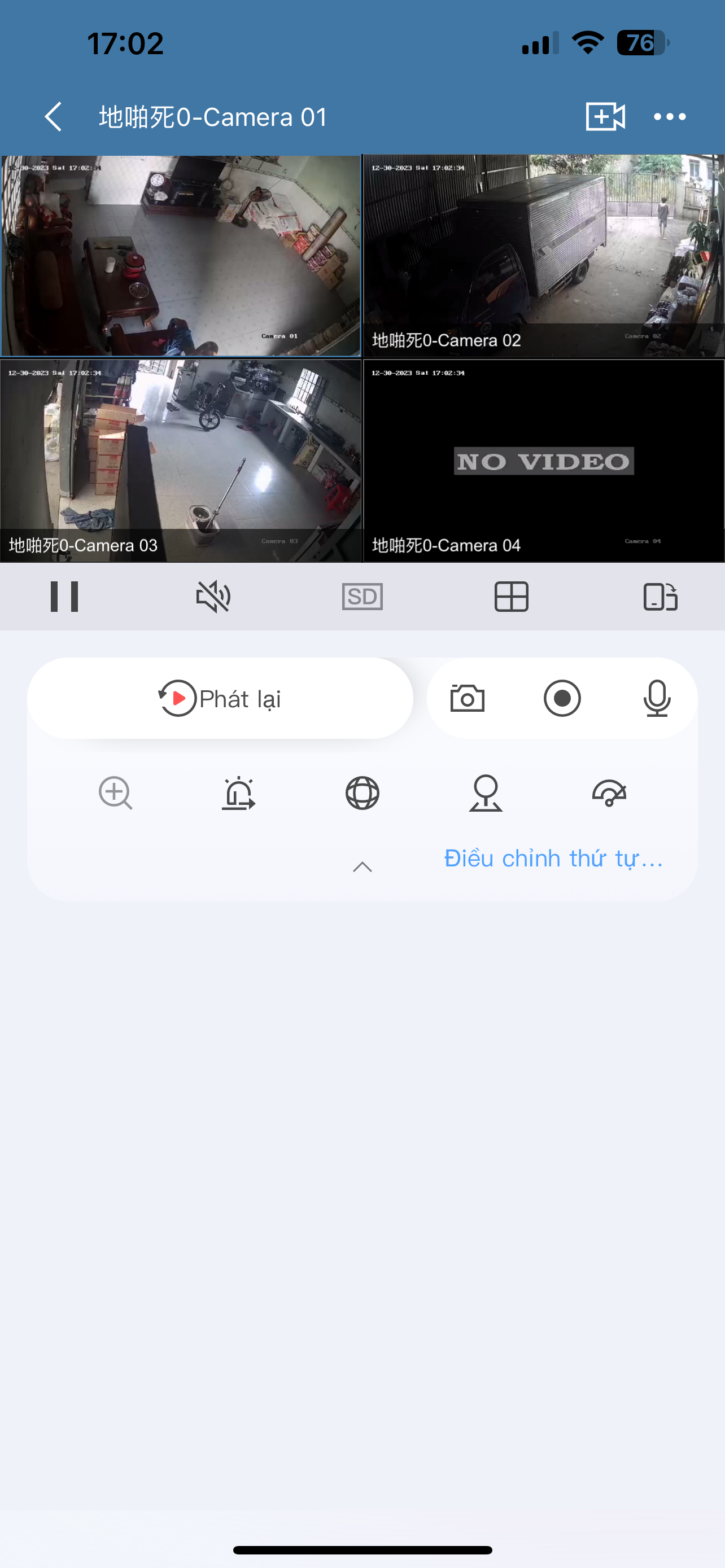Screen dimensions: 725x1568
Task: Enable digital zoom magnifier
Action: point(116,793)
